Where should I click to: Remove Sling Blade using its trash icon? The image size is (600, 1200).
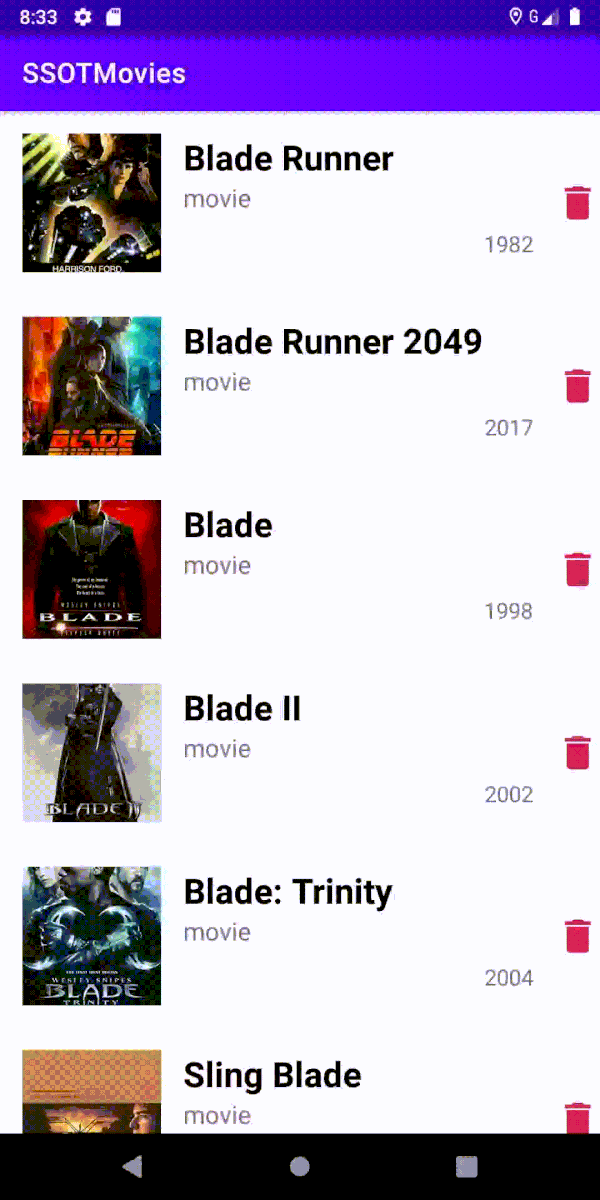[x=577, y=1117]
